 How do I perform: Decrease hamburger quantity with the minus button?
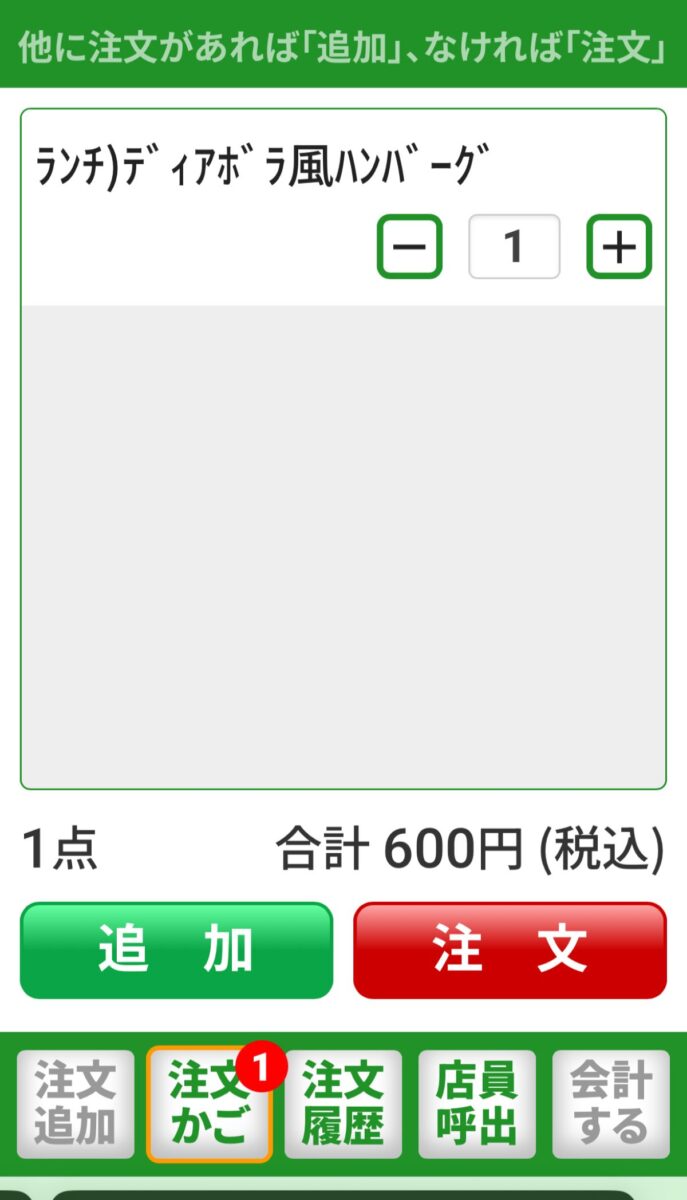tap(409, 246)
